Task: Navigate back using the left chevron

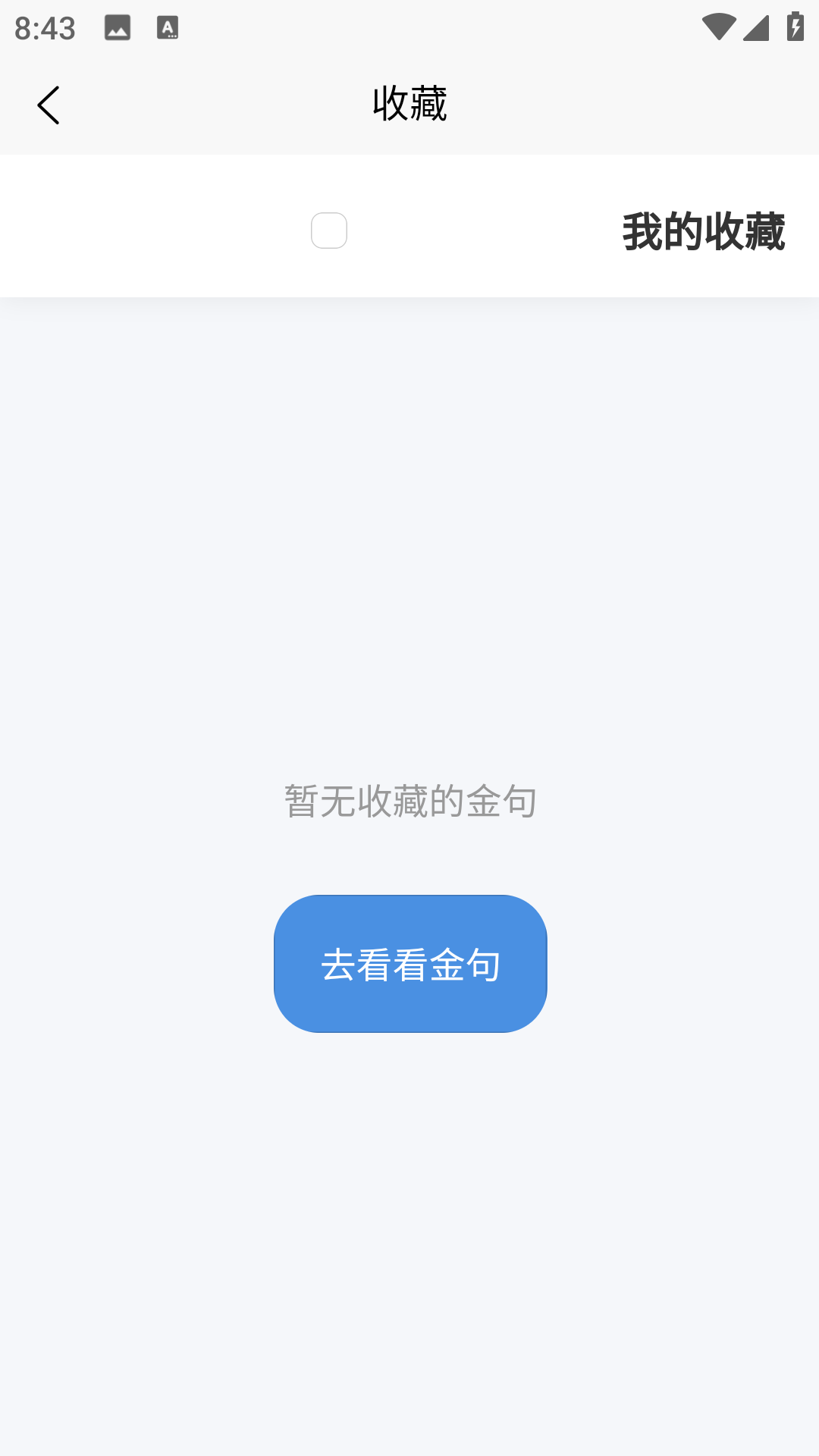Action: (x=49, y=104)
